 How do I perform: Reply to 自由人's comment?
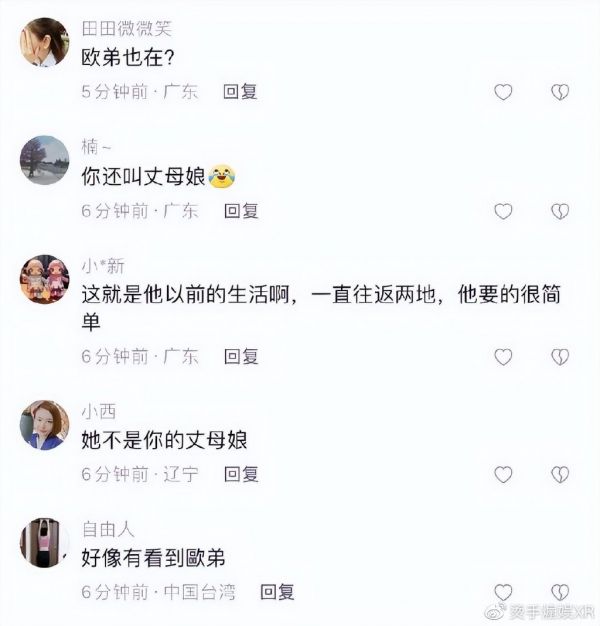point(277,591)
